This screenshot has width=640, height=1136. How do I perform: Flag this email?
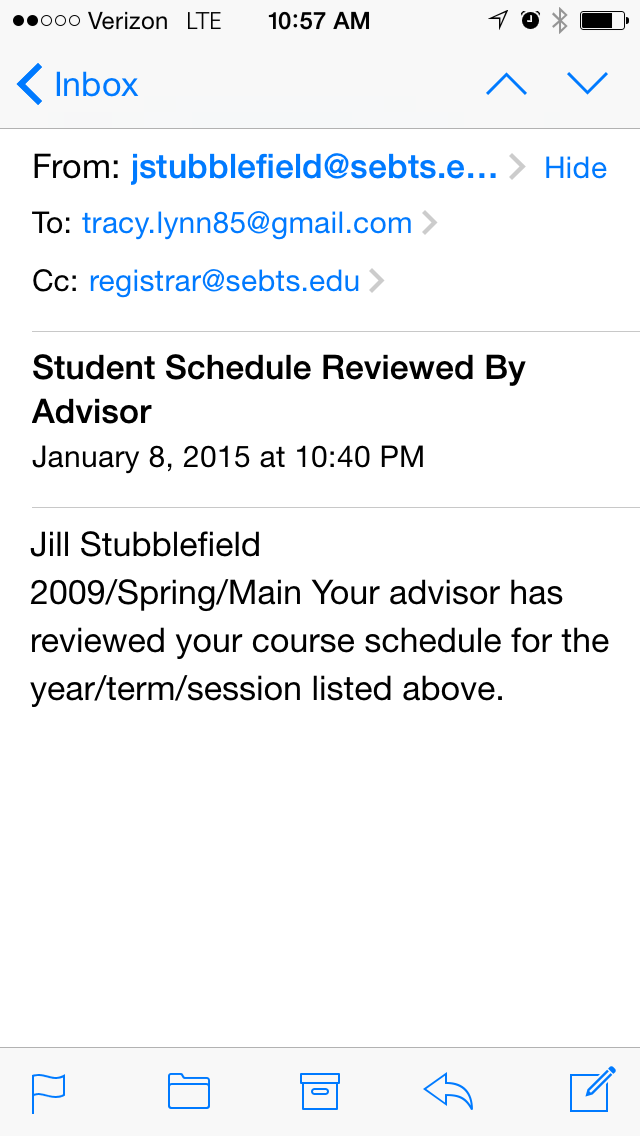[x=49, y=1091]
